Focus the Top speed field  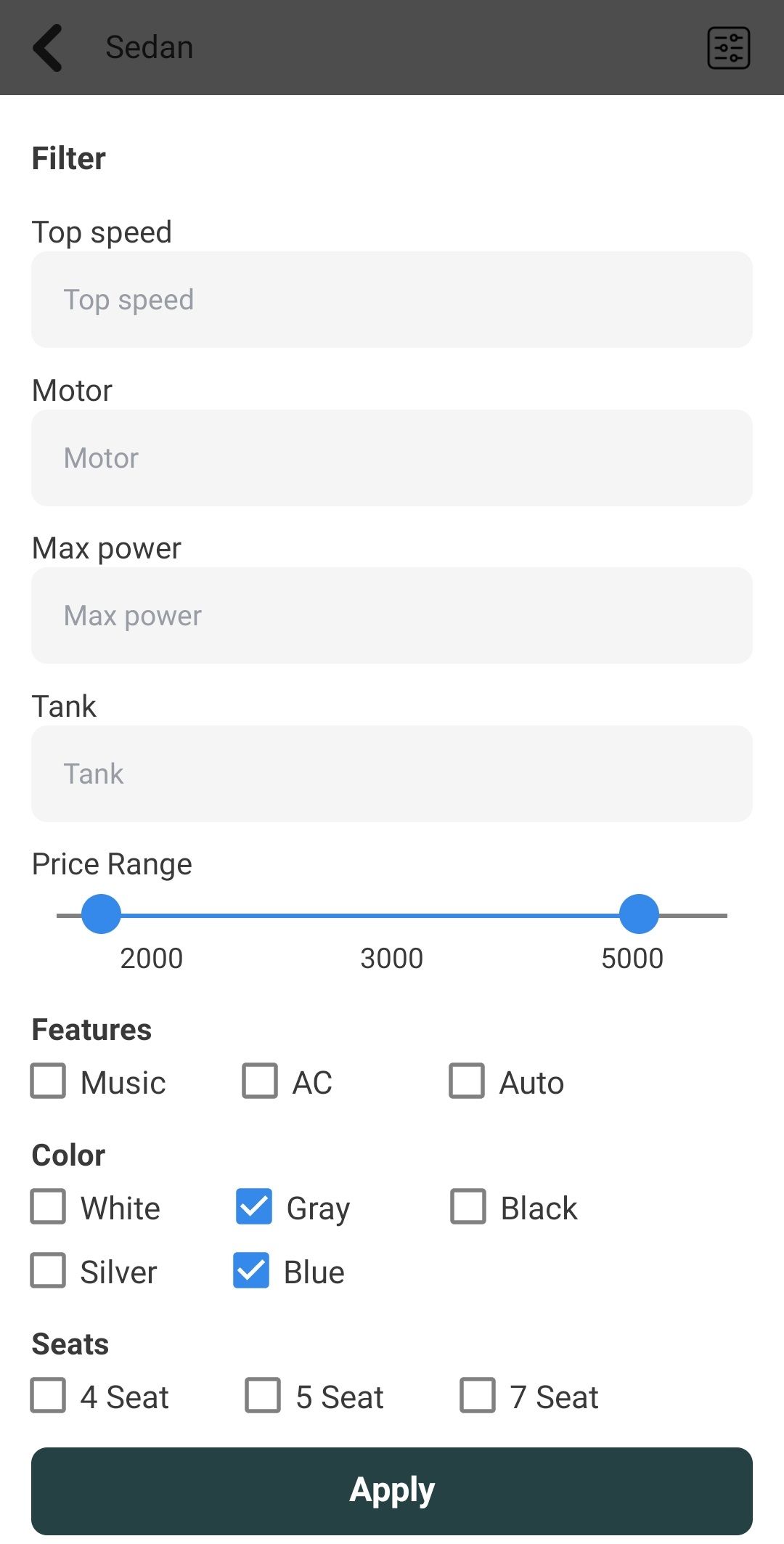click(392, 299)
